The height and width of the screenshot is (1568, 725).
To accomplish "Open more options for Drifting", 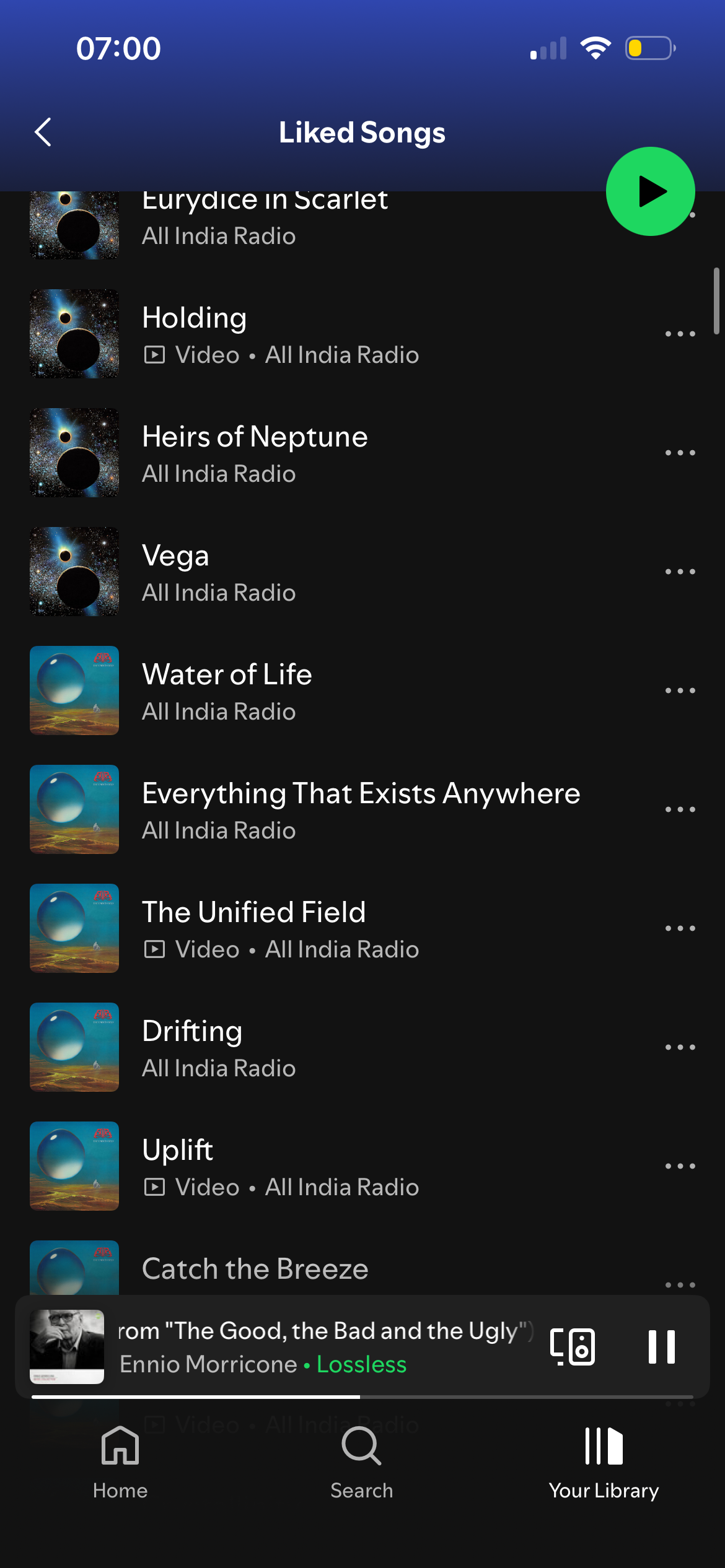I will tap(680, 1047).
